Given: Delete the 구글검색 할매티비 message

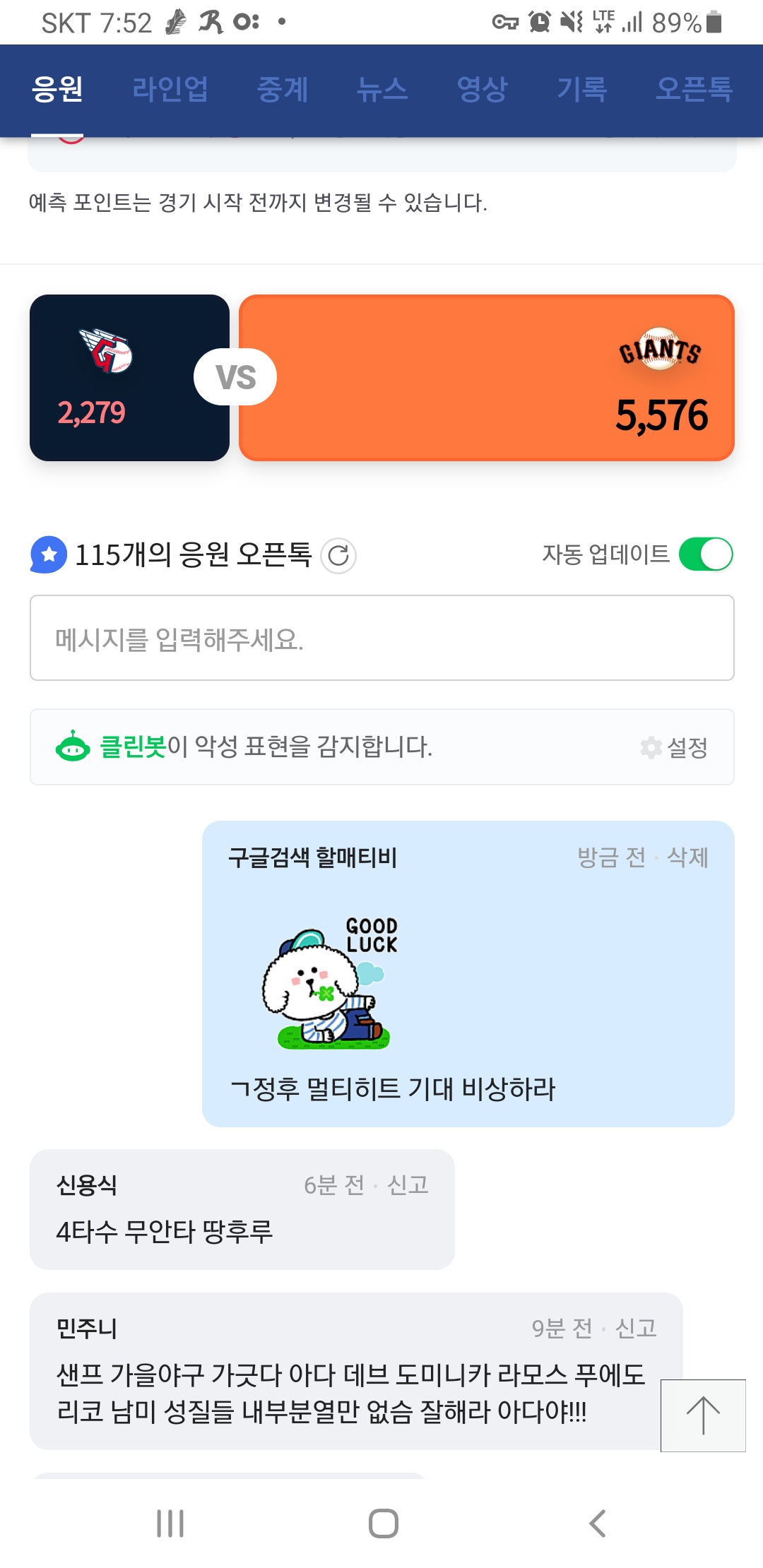Looking at the screenshot, I should pos(687,857).
